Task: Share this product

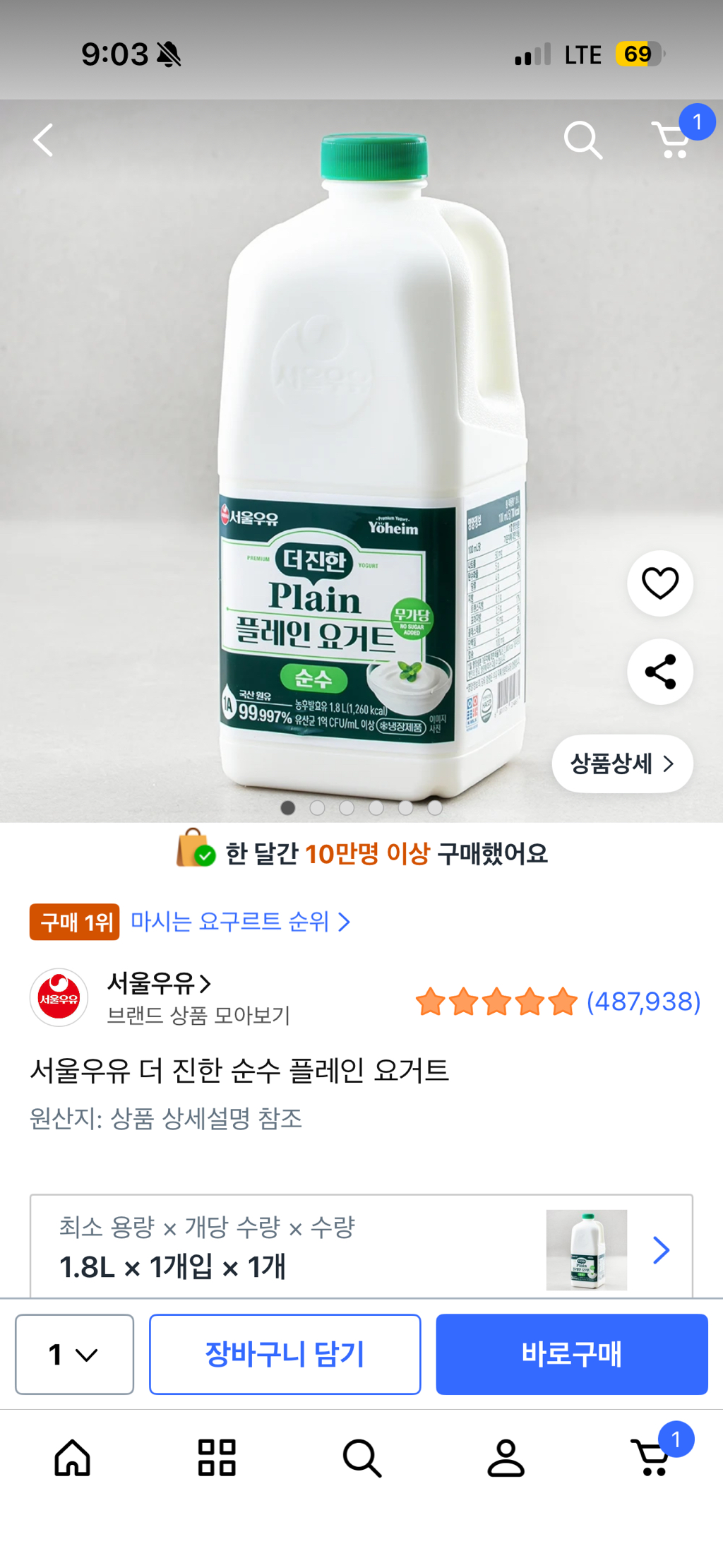Action: (x=659, y=672)
